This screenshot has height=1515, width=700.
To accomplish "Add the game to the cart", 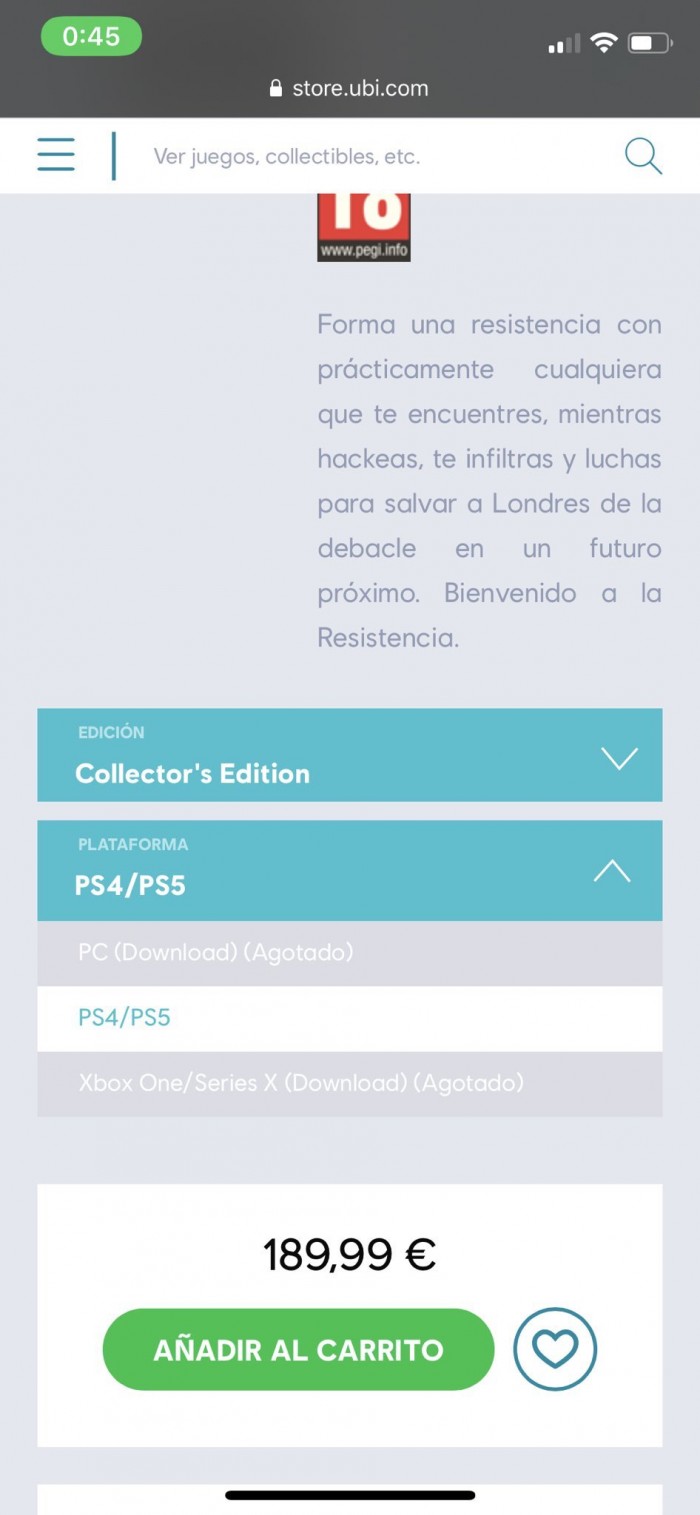I will pos(298,1349).
